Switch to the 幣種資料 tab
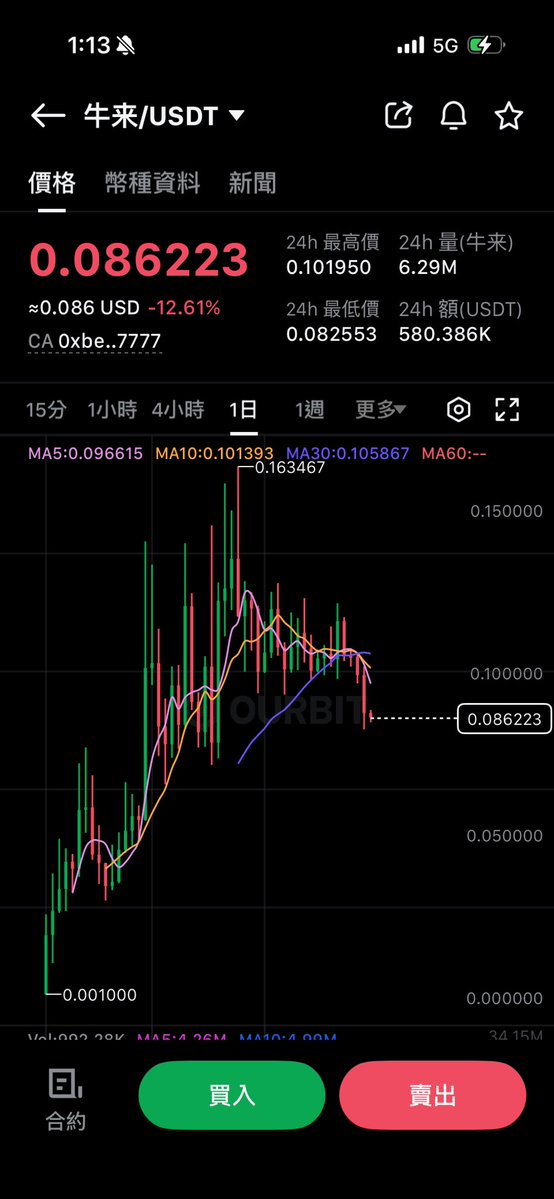 point(152,183)
